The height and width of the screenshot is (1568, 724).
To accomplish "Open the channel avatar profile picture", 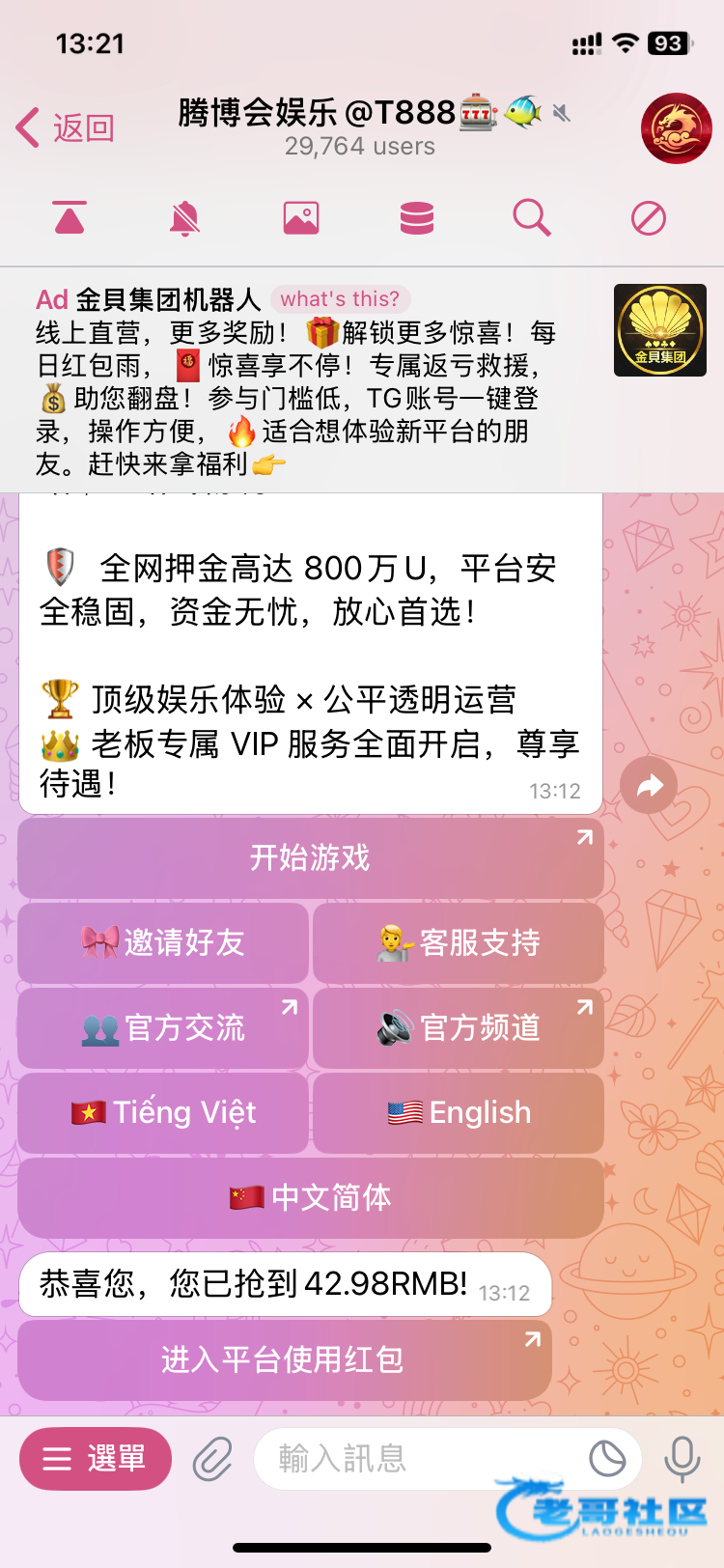I will coord(677,128).
